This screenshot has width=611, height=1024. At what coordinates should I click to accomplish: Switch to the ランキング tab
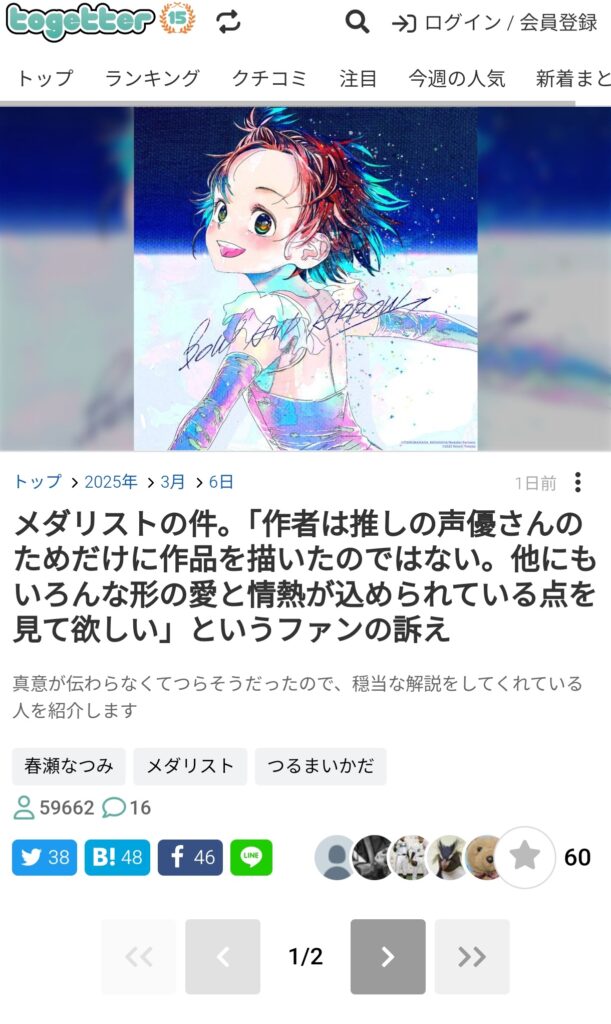point(152,78)
